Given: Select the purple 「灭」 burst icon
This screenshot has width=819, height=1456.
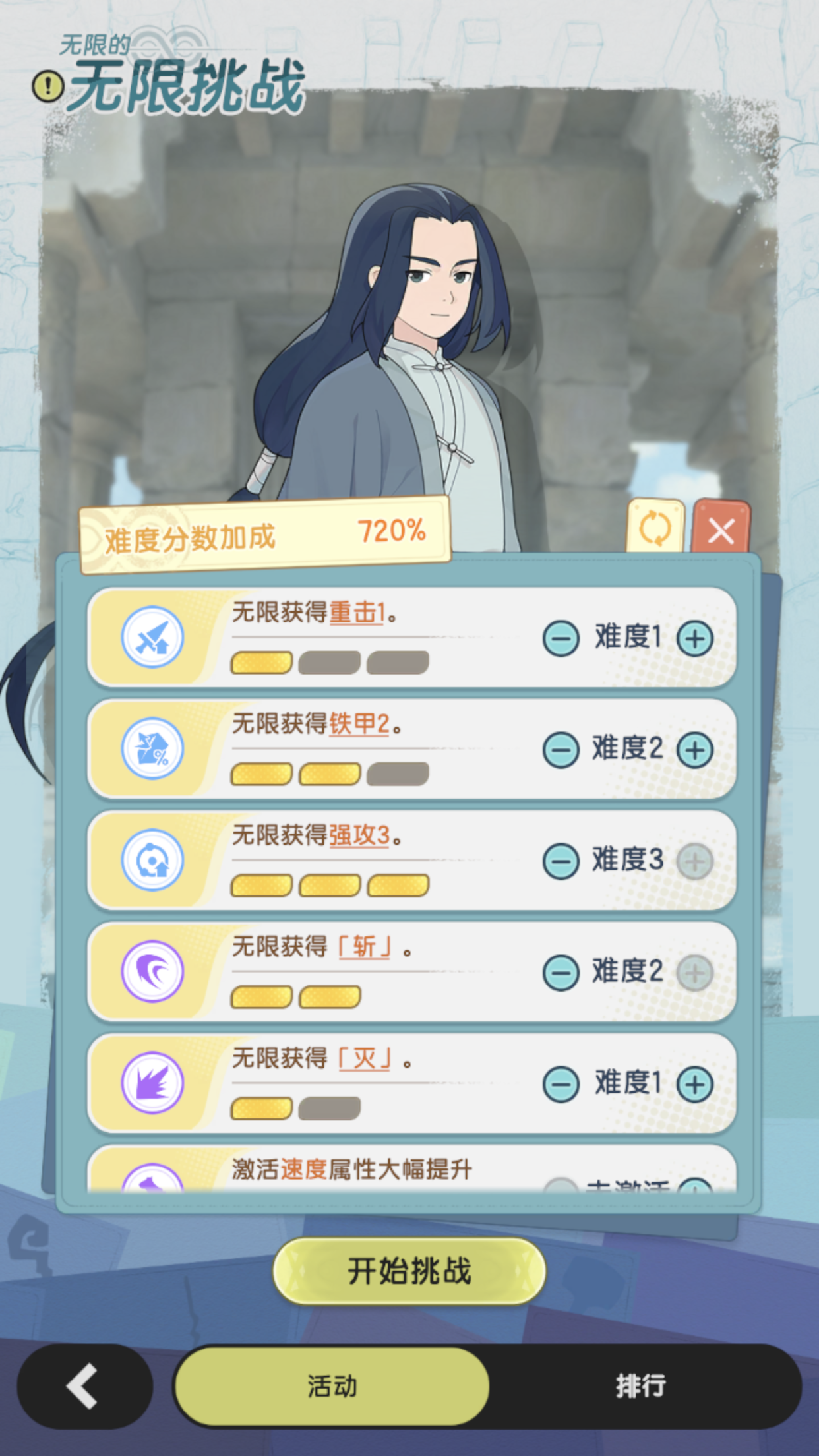Looking at the screenshot, I should click(153, 1083).
